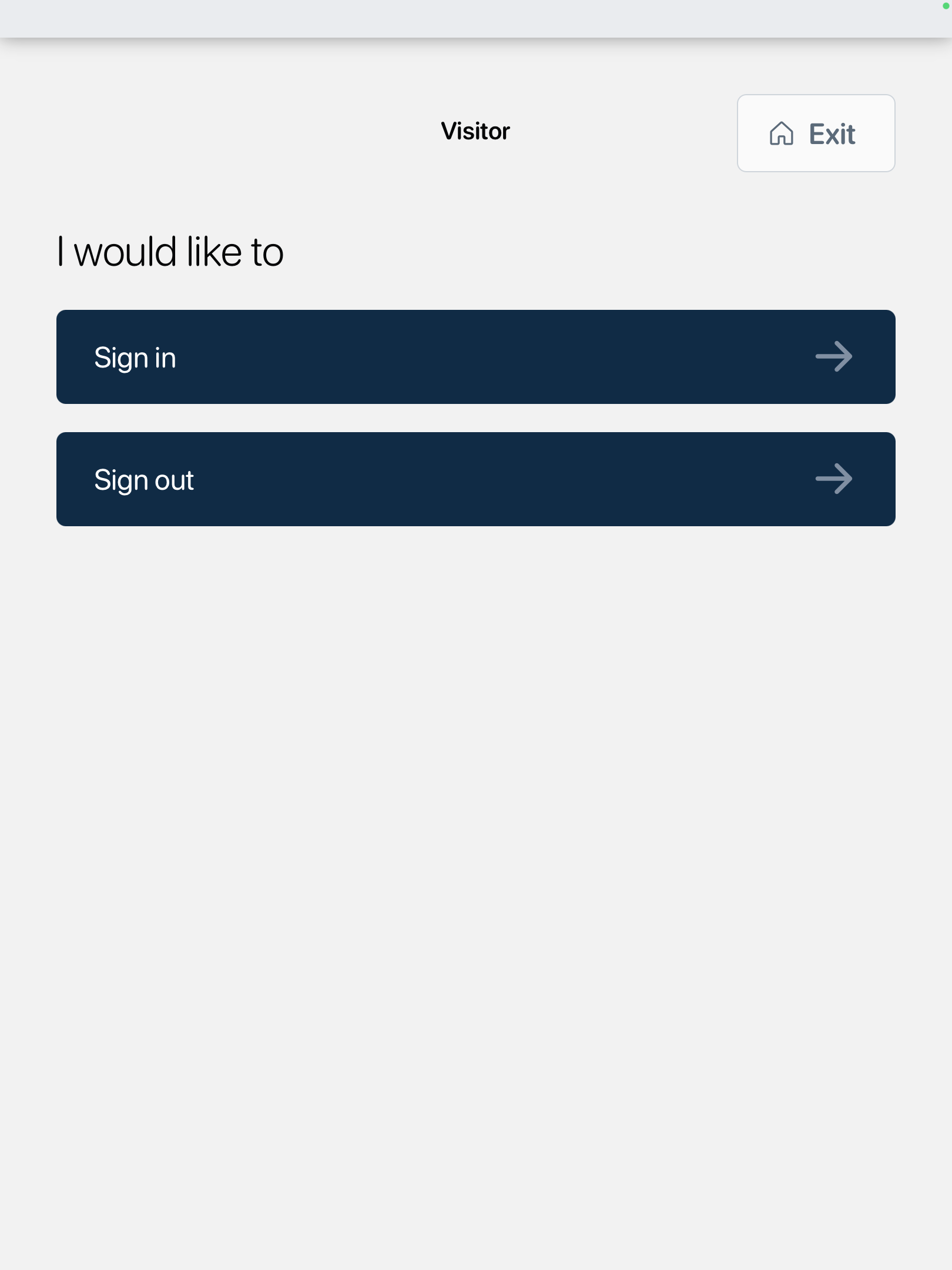Click the Exit label text

(832, 134)
